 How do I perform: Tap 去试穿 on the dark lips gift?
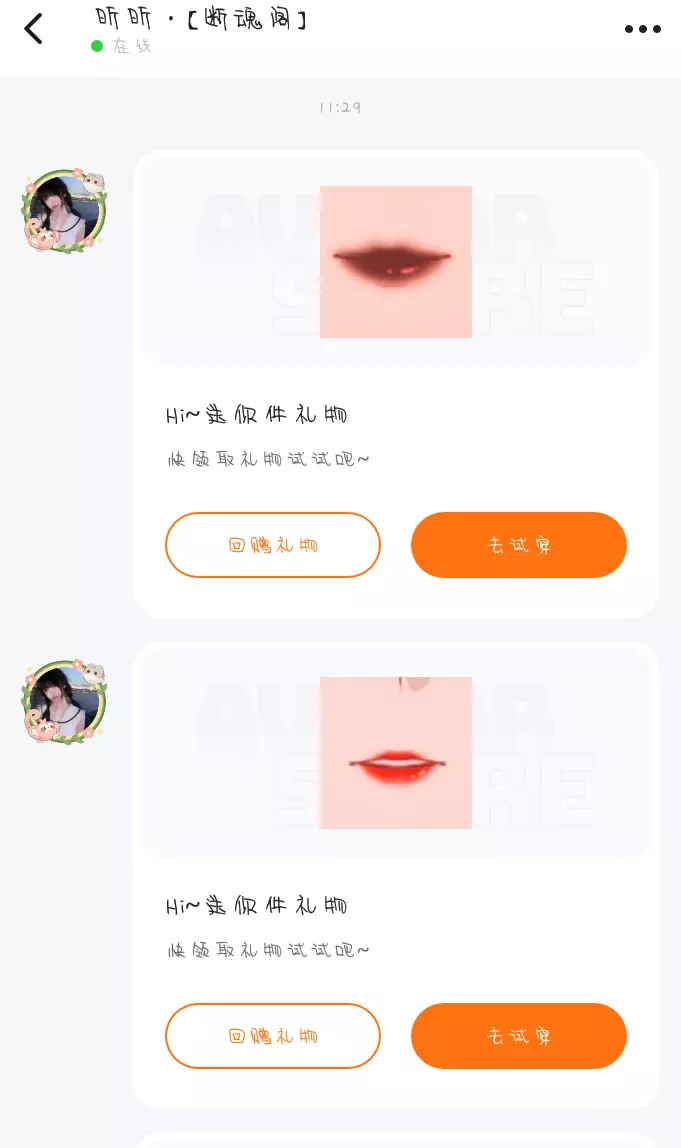tap(518, 545)
